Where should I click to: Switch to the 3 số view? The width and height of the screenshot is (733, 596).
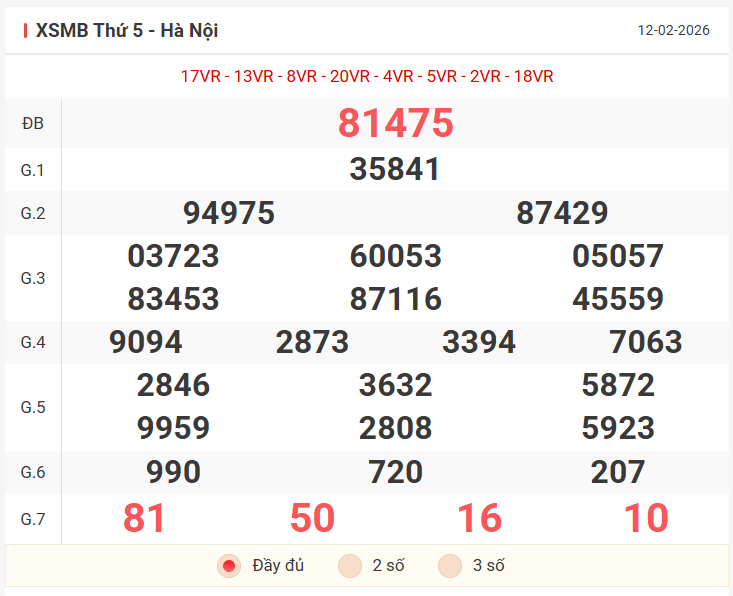450,566
